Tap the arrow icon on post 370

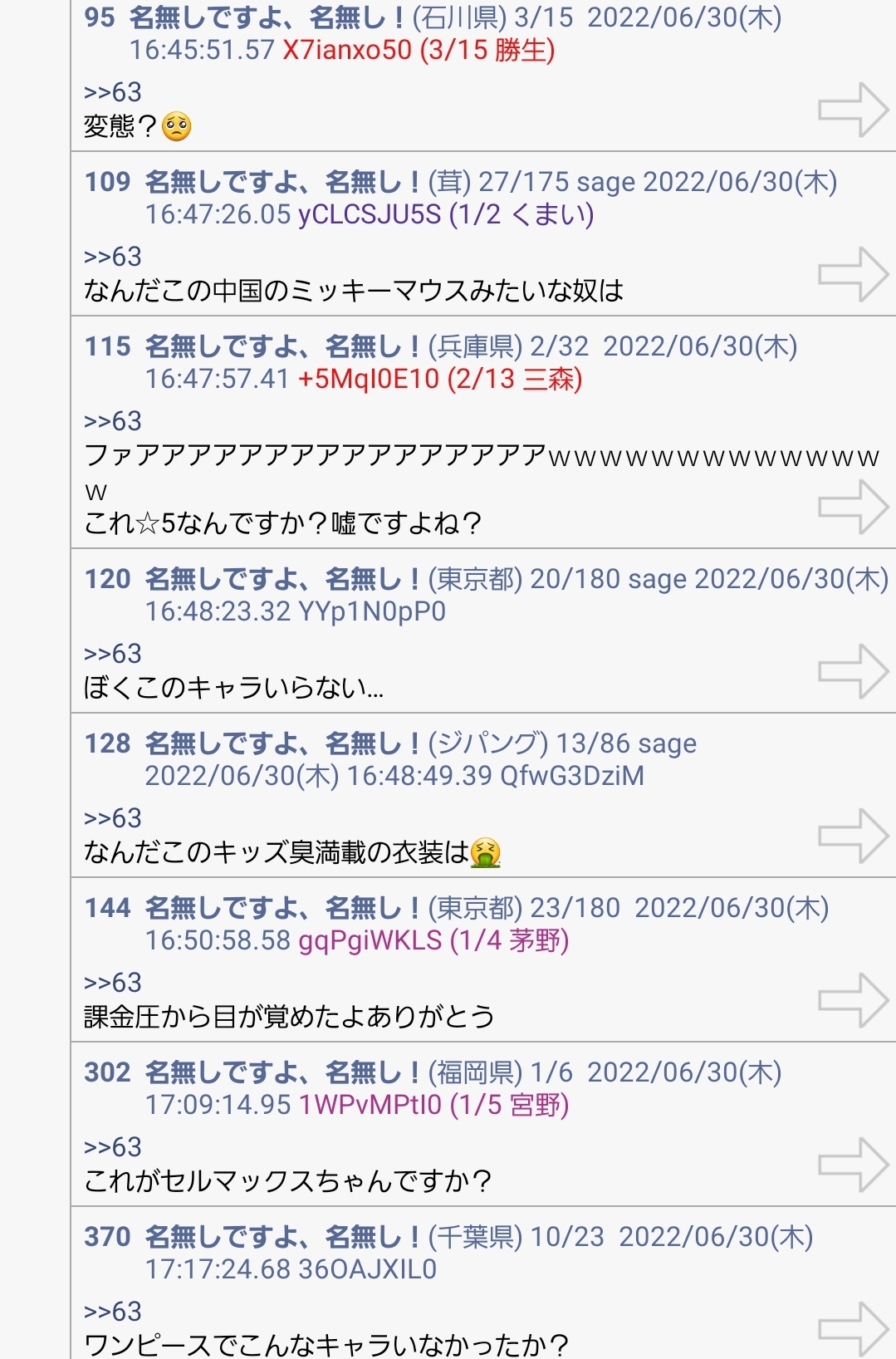853,1327
